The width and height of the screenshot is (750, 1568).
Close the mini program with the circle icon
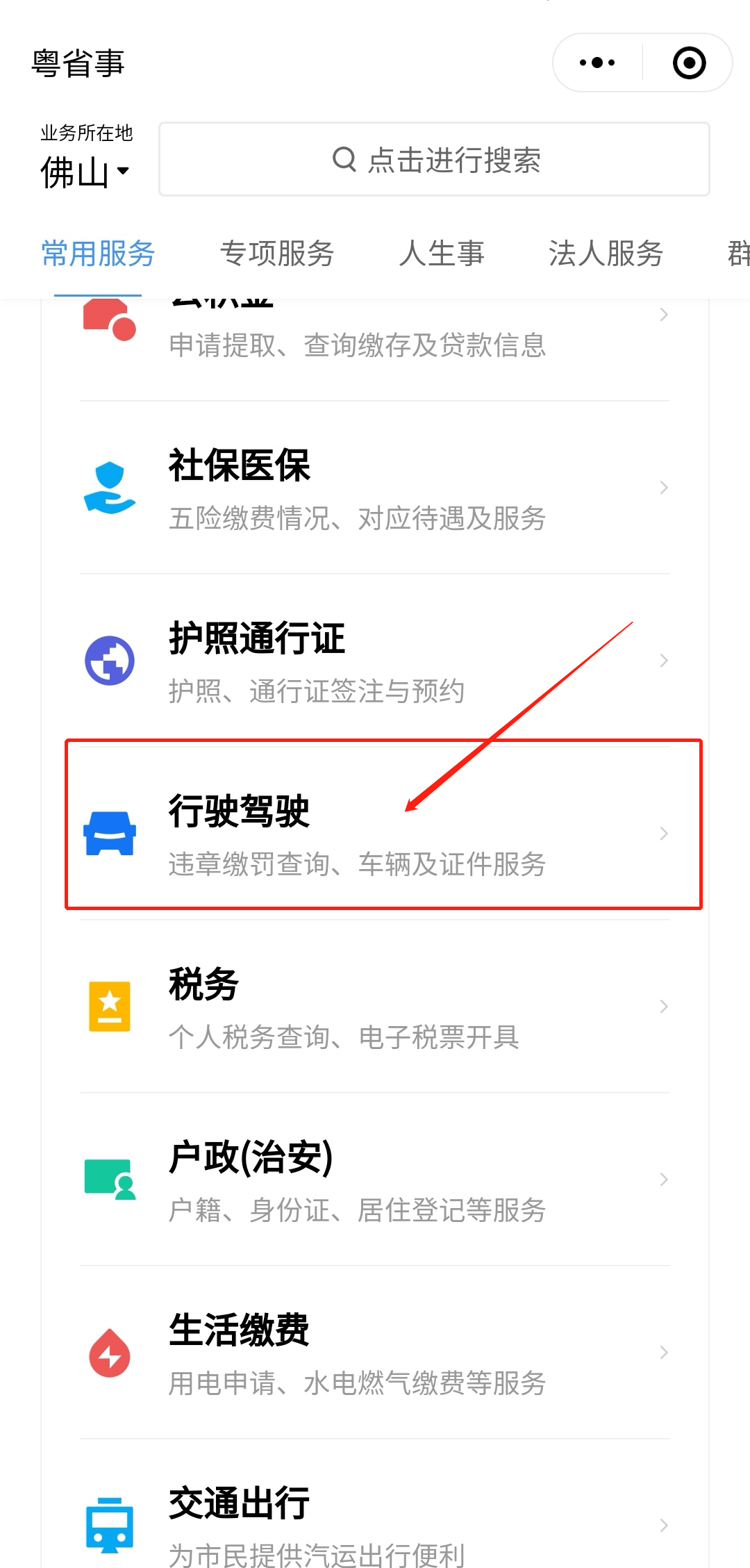click(x=689, y=63)
